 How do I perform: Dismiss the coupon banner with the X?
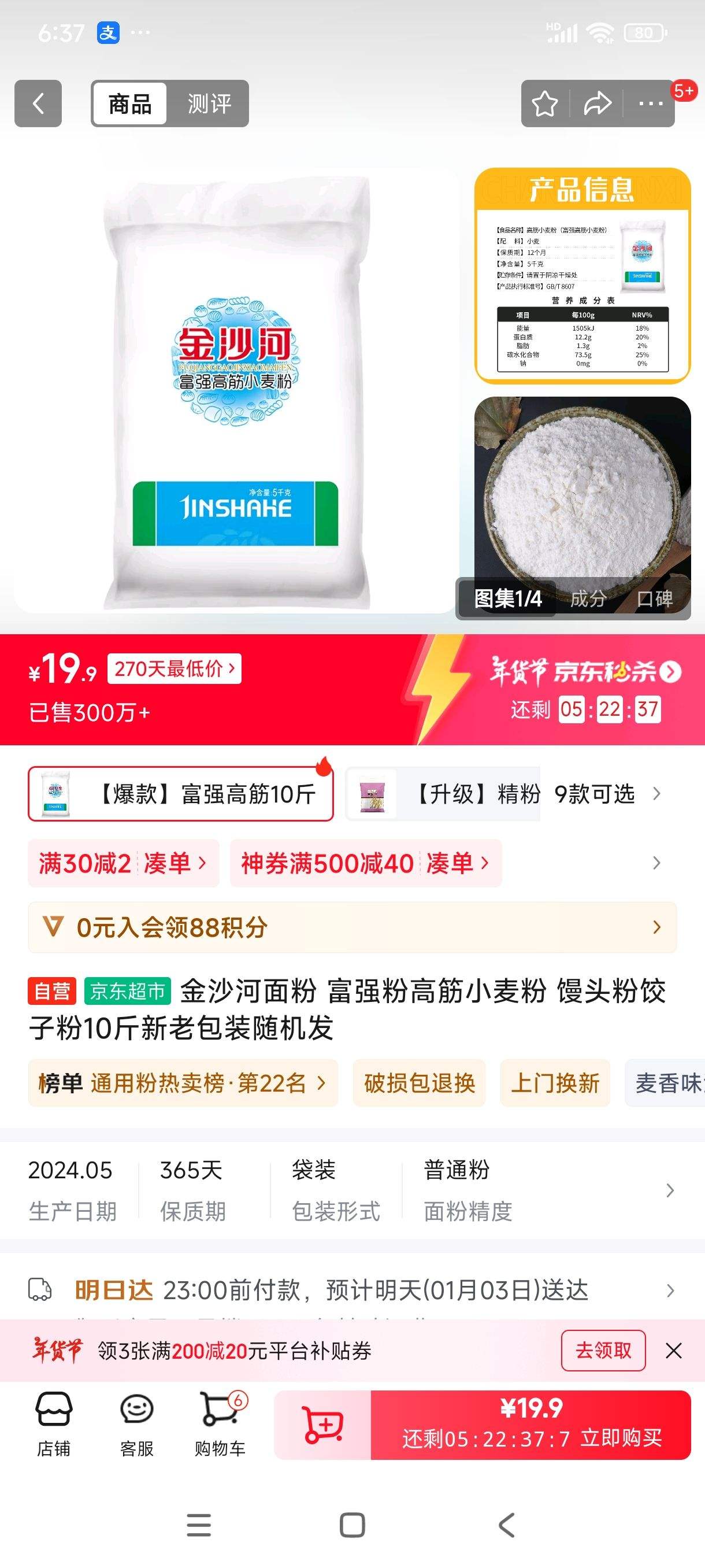point(674,1350)
